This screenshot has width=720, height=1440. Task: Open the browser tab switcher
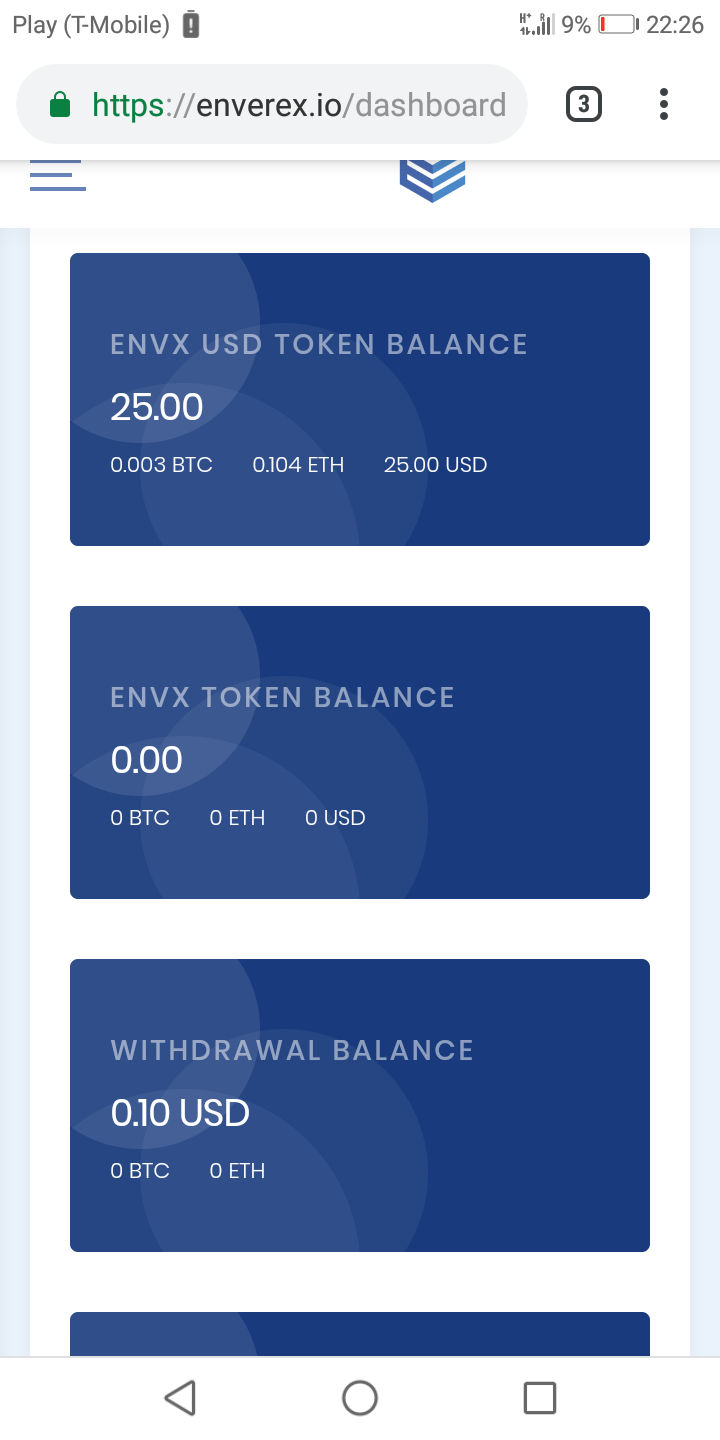584,104
